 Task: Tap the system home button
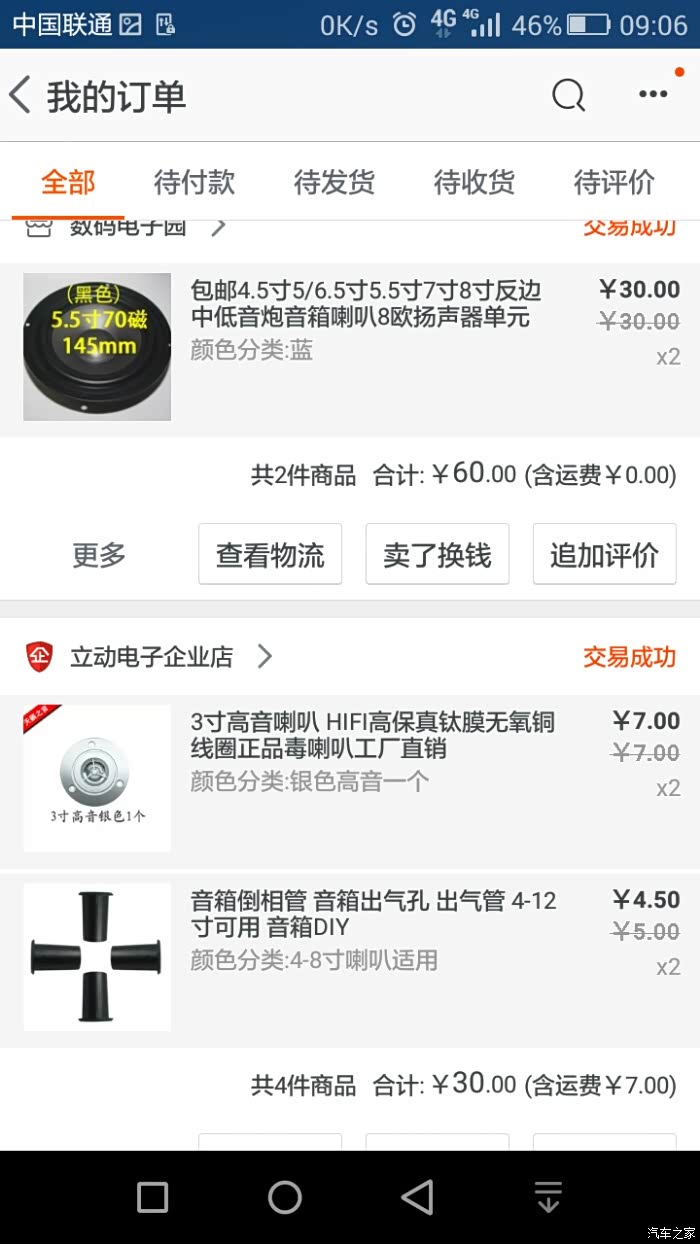click(285, 1197)
